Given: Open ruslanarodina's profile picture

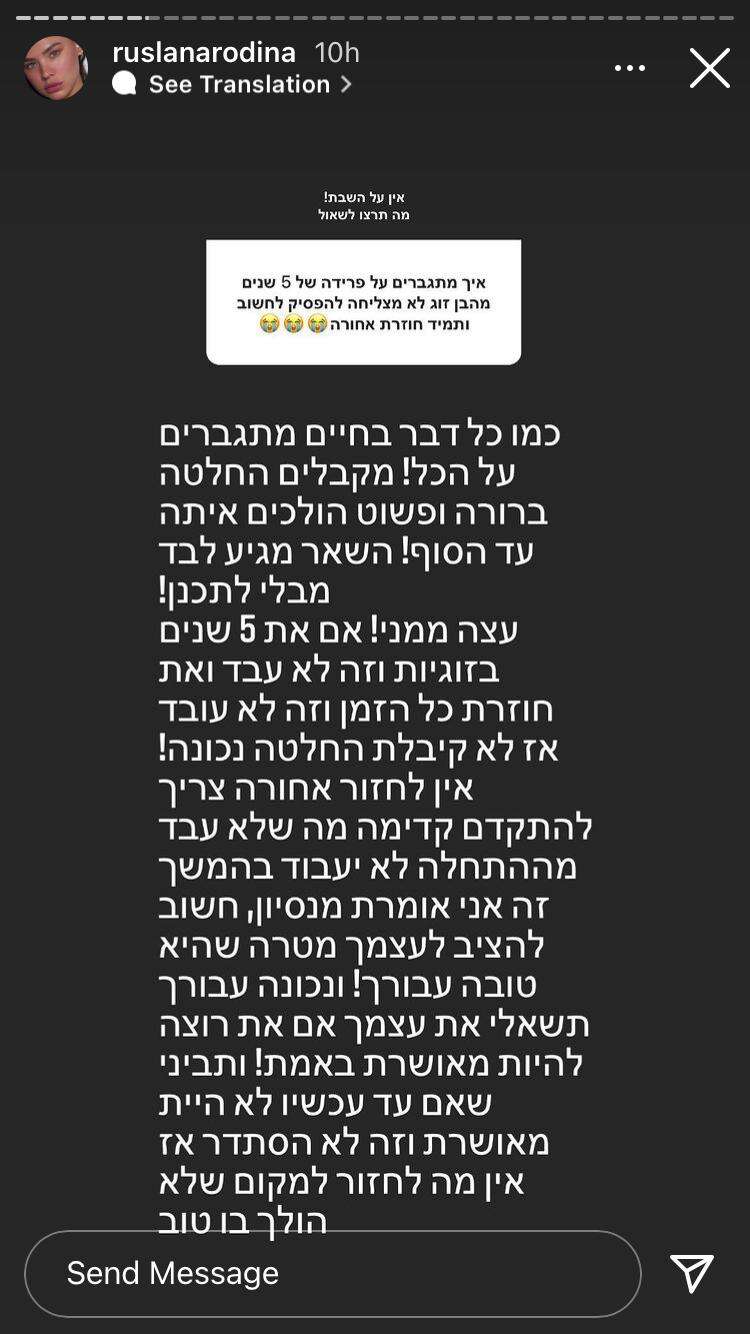Looking at the screenshot, I should (x=56, y=68).
